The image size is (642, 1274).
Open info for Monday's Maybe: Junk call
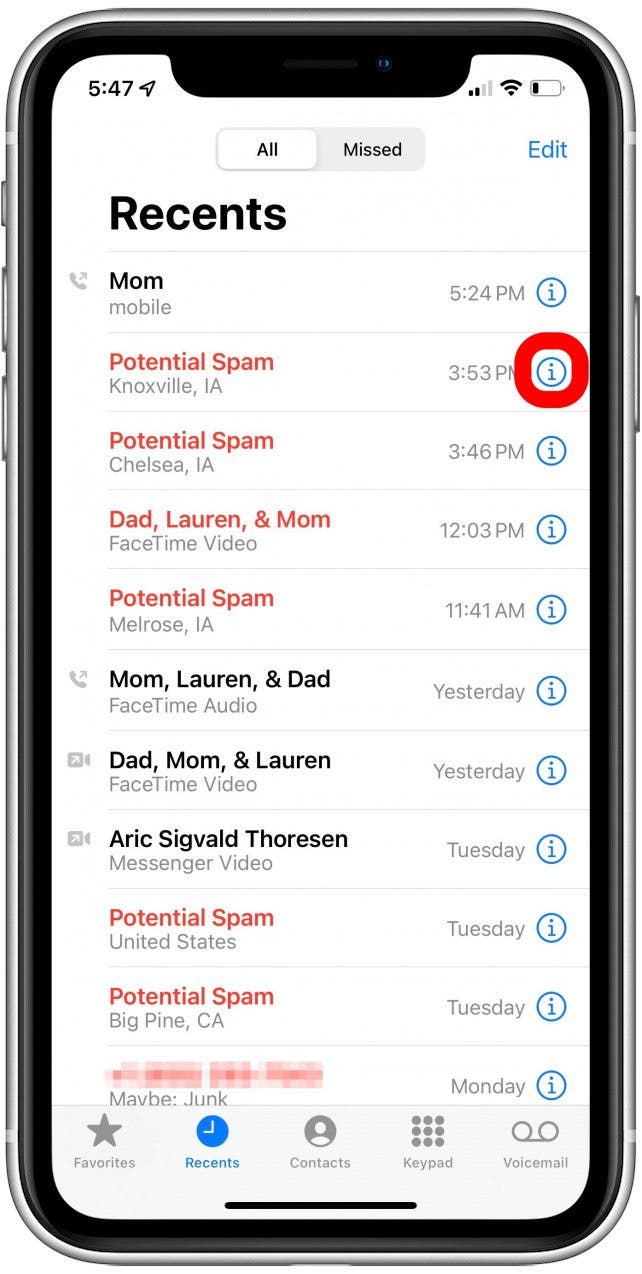551,1085
